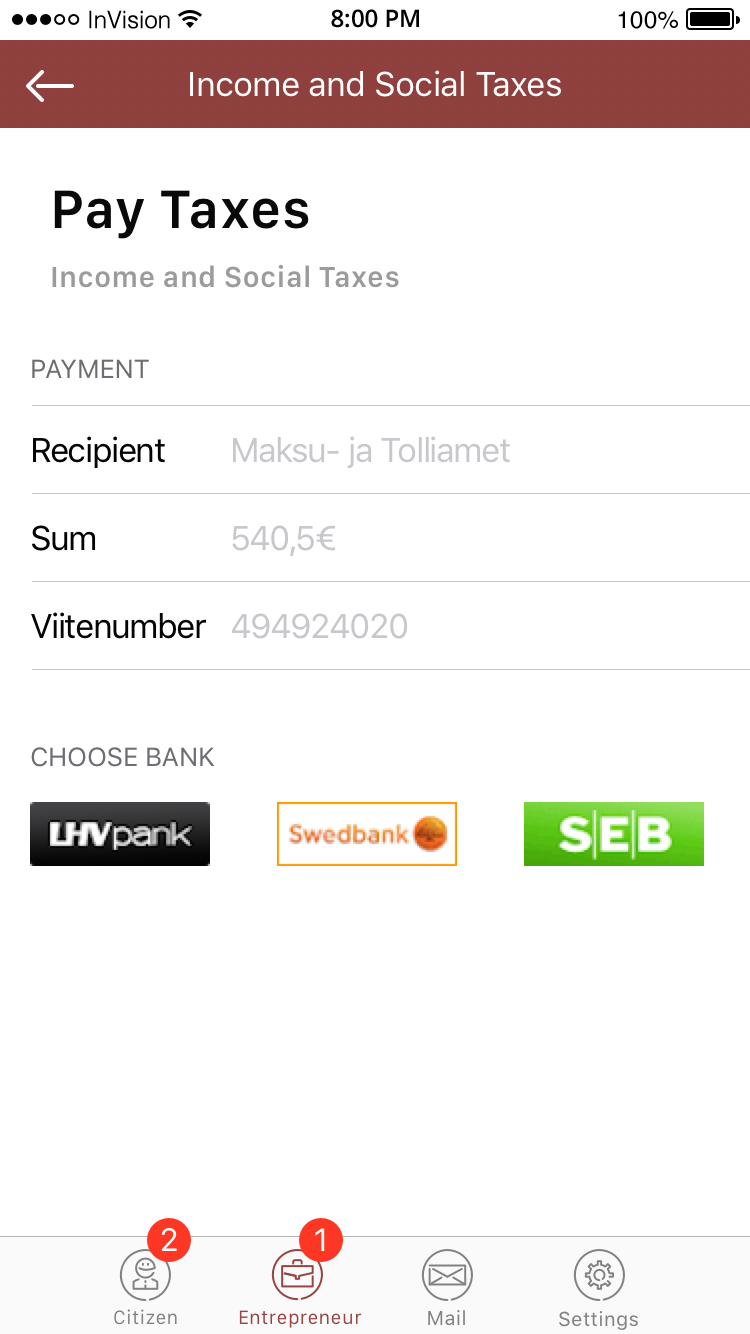Image resolution: width=750 pixels, height=1334 pixels.
Task: Go to the Mail tab
Action: coord(447,1287)
